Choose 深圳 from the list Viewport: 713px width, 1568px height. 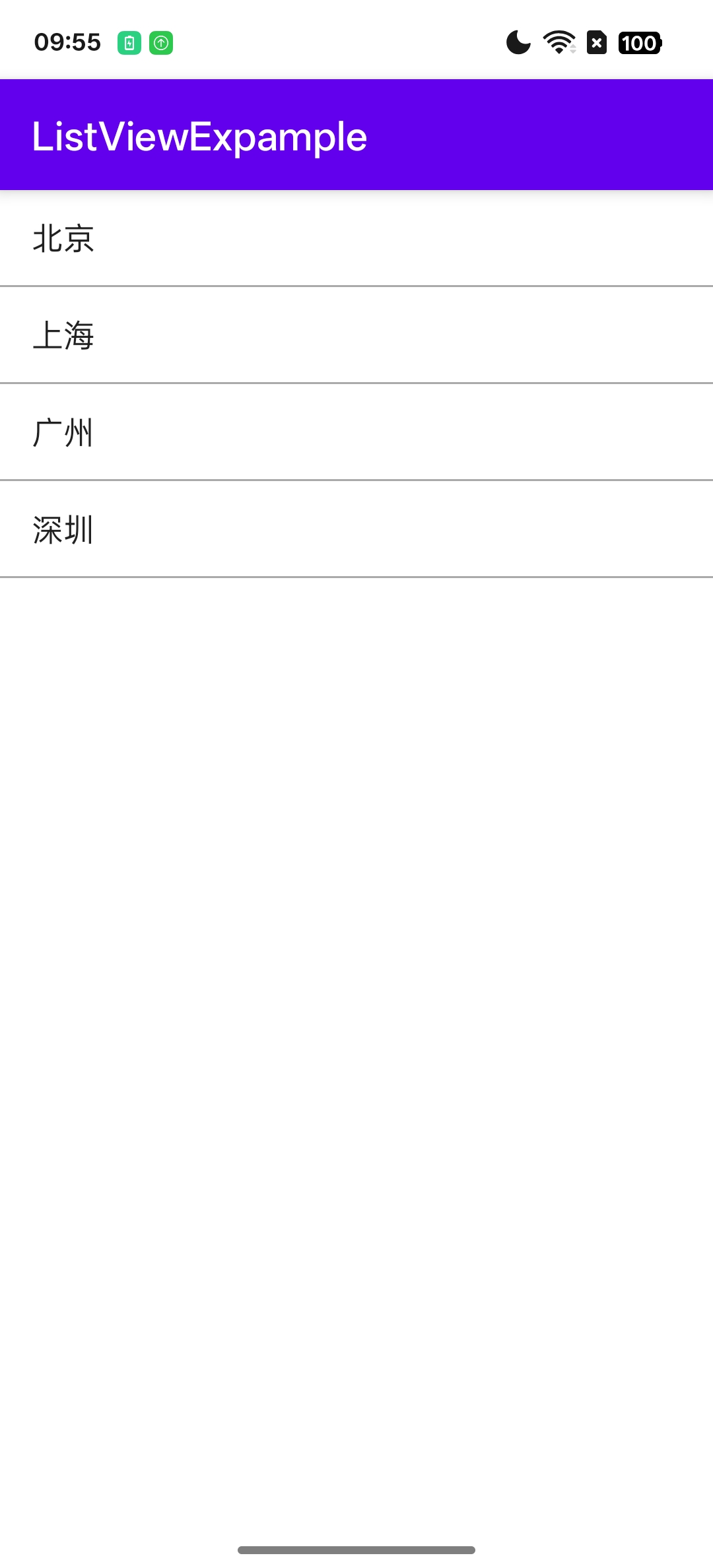tap(356, 529)
